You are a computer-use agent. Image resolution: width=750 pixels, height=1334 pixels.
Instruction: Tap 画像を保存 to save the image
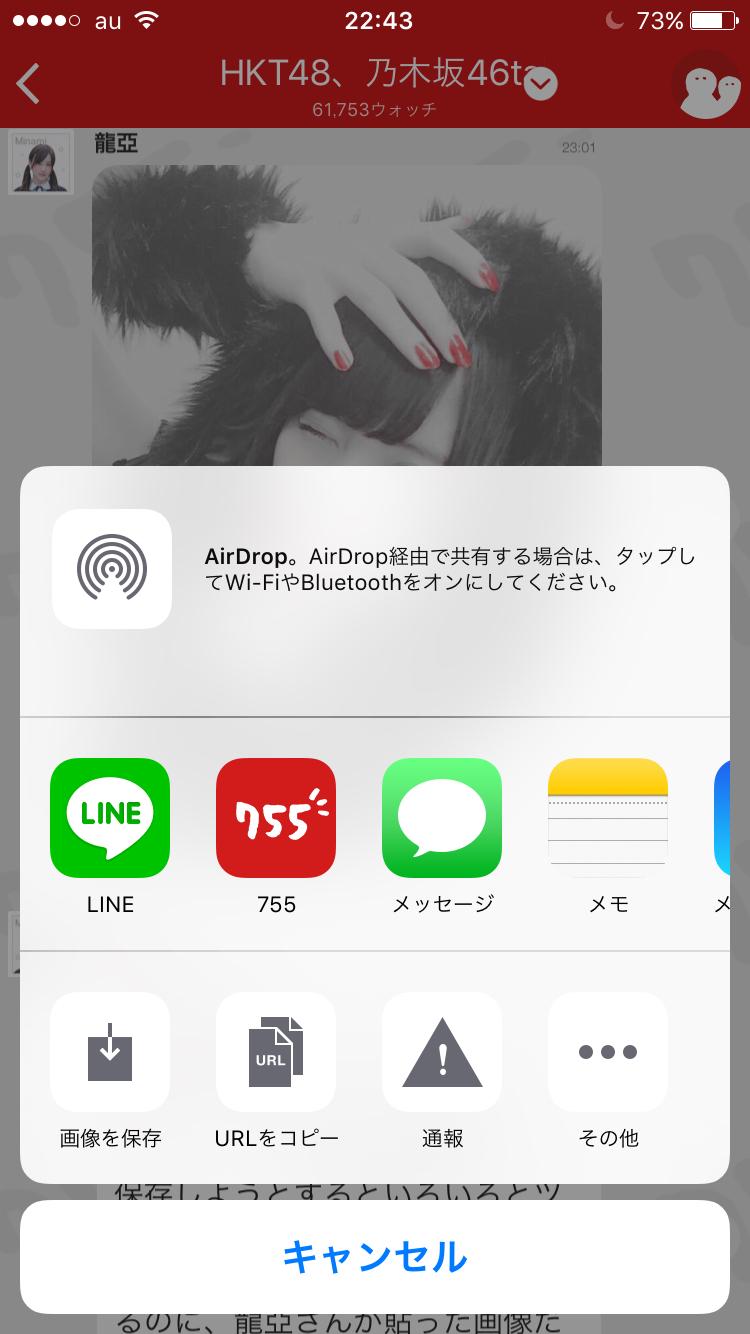pos(110,1051)
